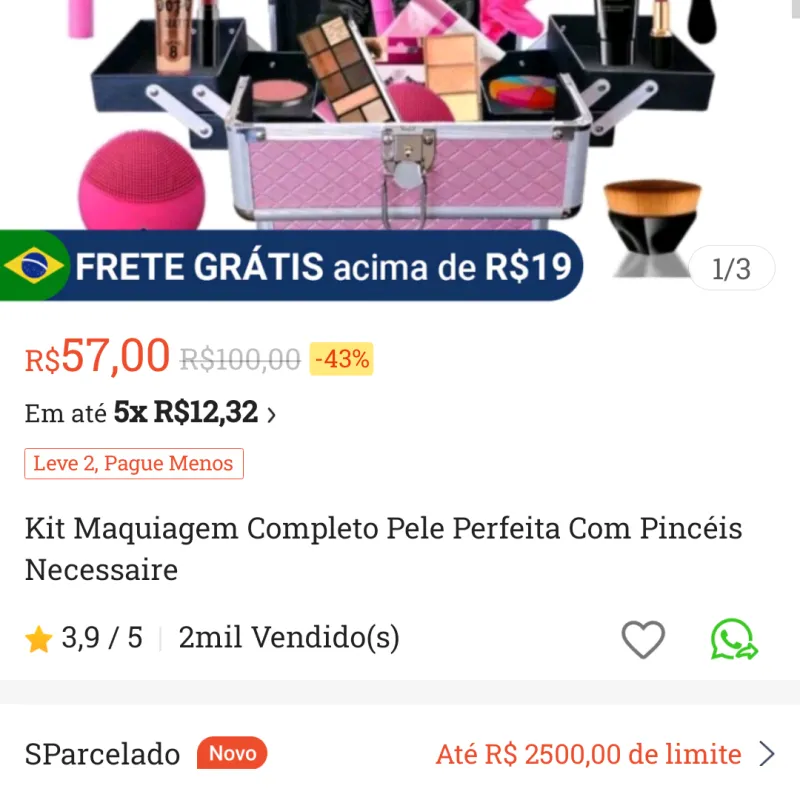This screenshot has height=800, width=800.
Task: Open the 3,9 / 5 star rating
Action: coord(85,638)
